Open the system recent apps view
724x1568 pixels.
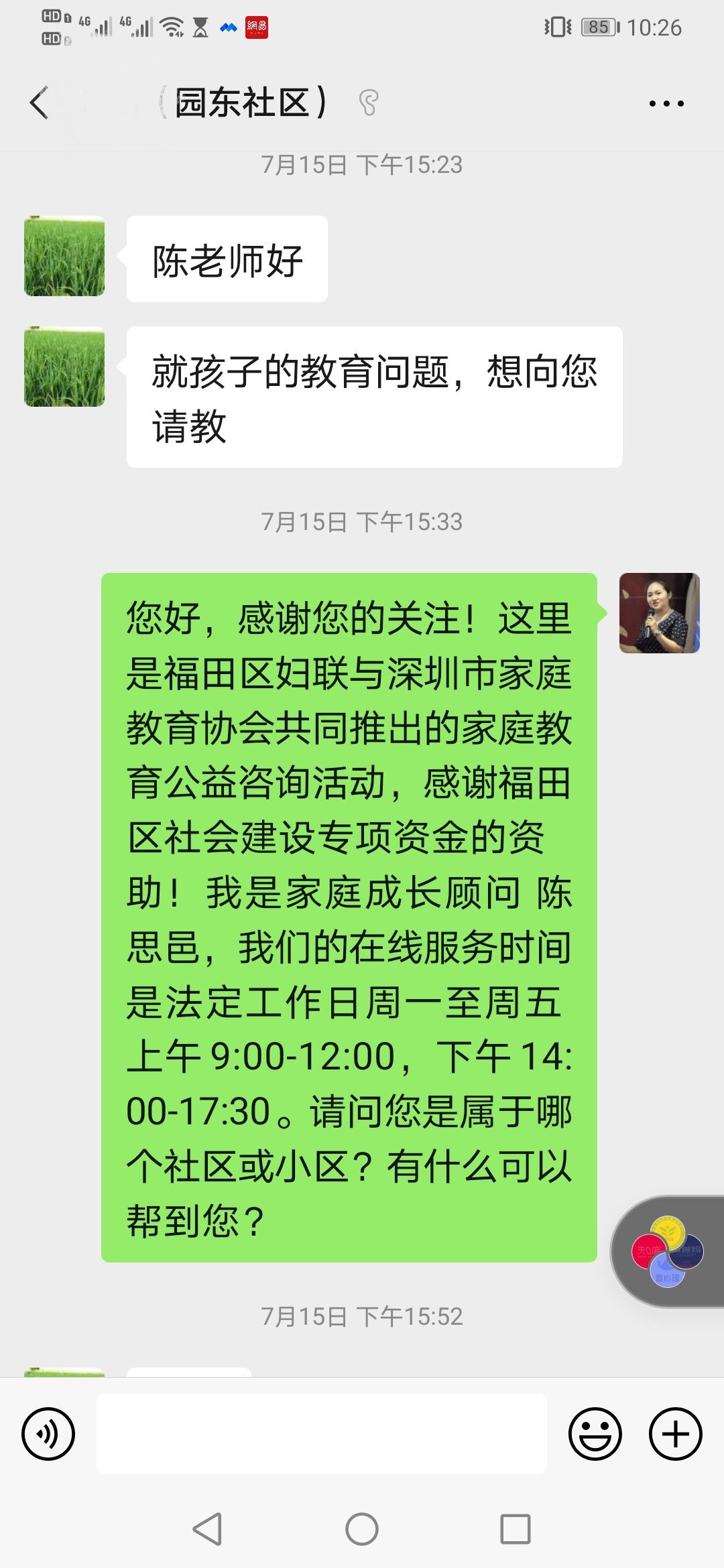[515, 1530]
